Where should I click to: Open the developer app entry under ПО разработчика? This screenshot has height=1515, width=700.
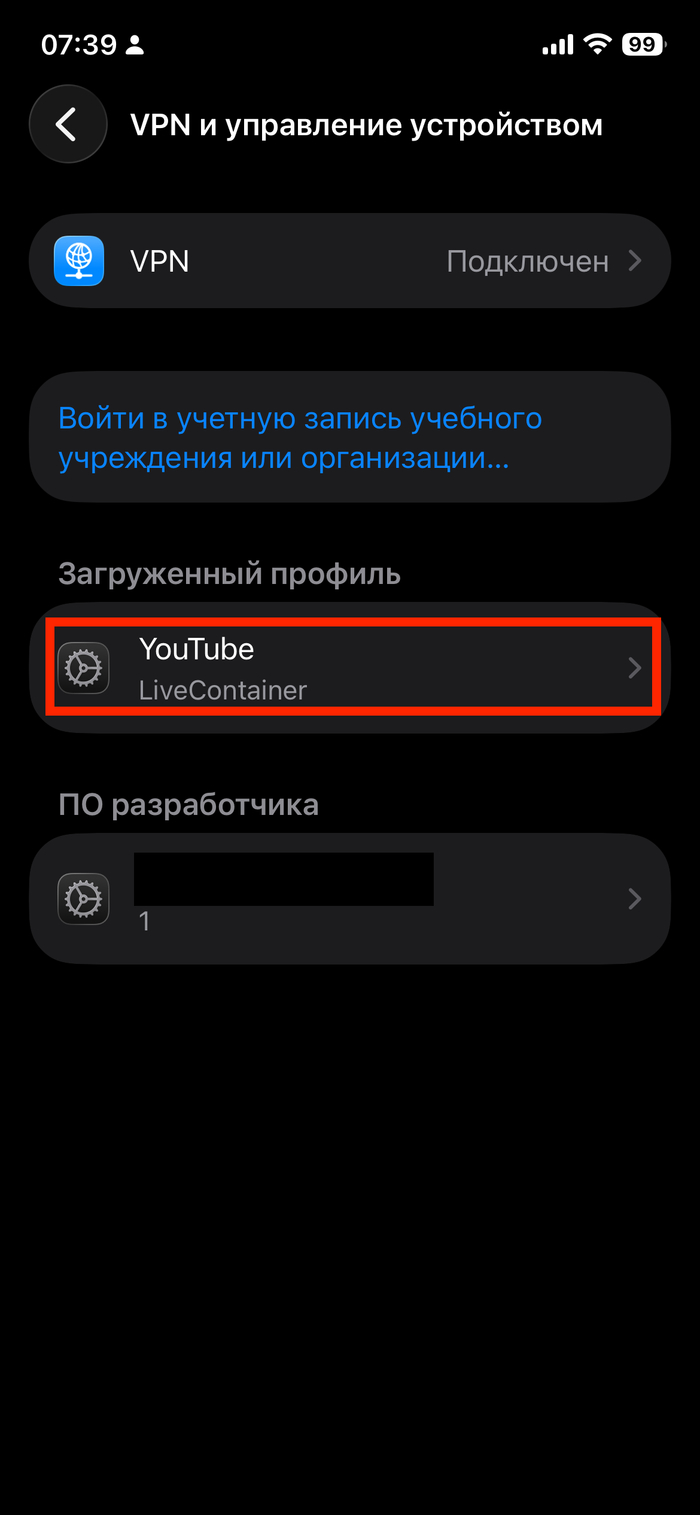click(349, 898)
